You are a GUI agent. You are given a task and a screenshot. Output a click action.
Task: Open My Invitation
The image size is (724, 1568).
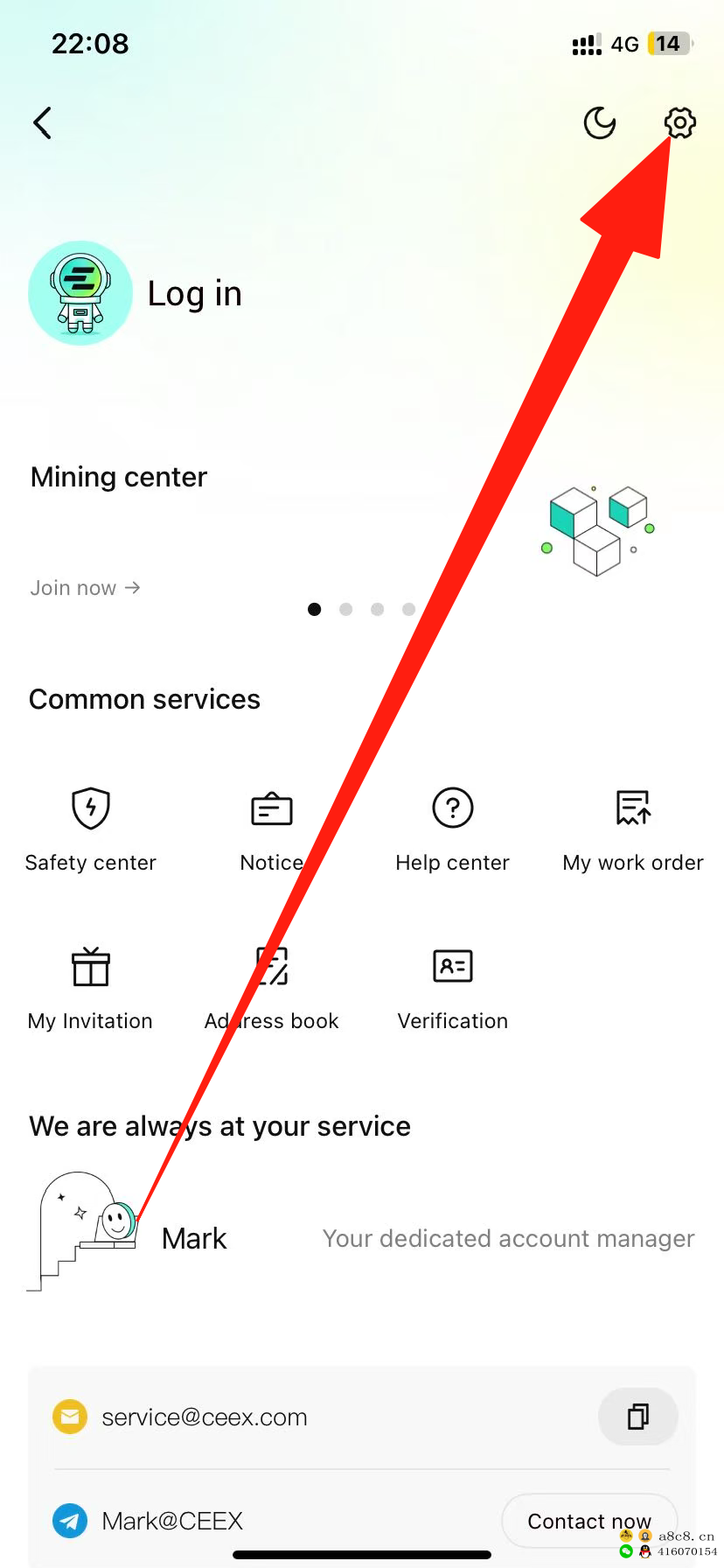pos(91,987)
